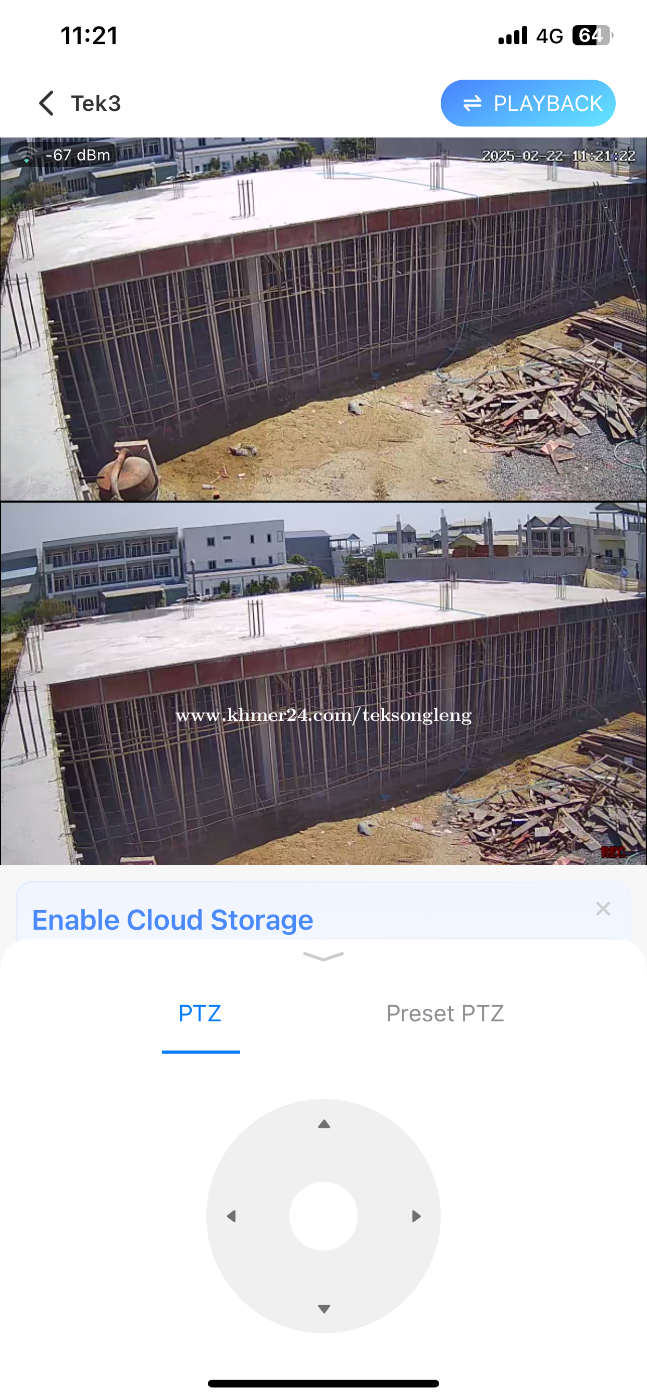The height and width of the screenshot is (1400, 647).
Task: Tilt the camera down with the PTZ arrow
Action: point(323,1309)
